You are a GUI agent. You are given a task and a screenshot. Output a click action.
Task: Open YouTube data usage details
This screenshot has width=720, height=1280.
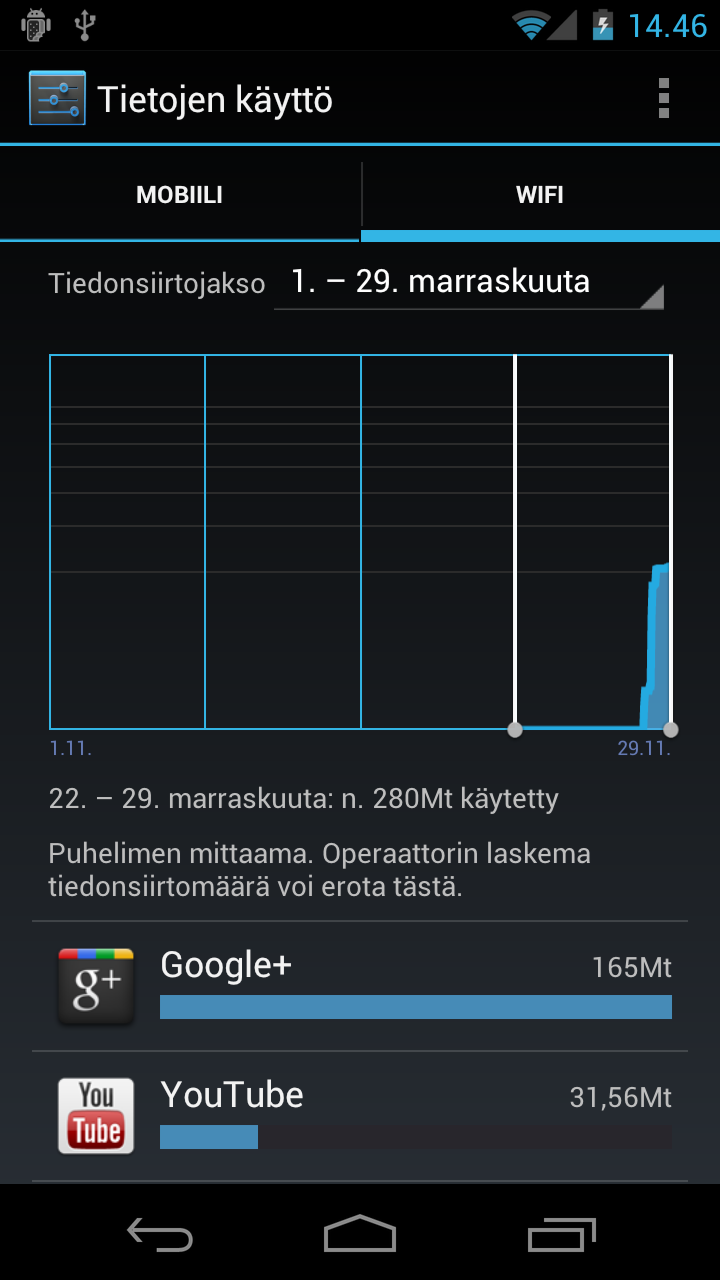click(360, 1117)
